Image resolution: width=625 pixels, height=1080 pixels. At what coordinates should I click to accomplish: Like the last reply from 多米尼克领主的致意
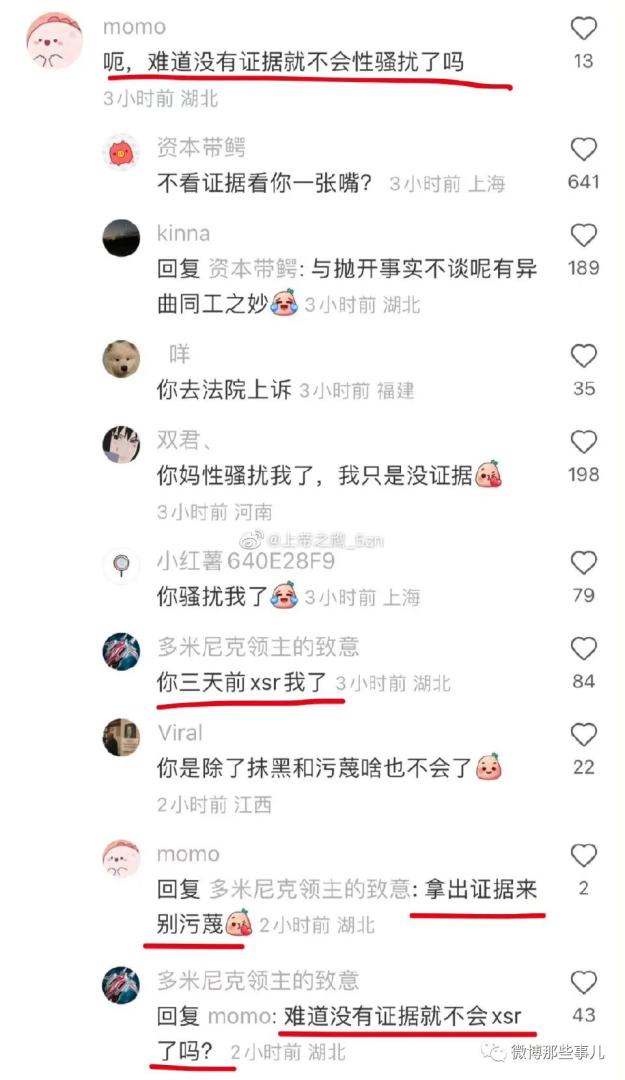click(x=584, y=983)
